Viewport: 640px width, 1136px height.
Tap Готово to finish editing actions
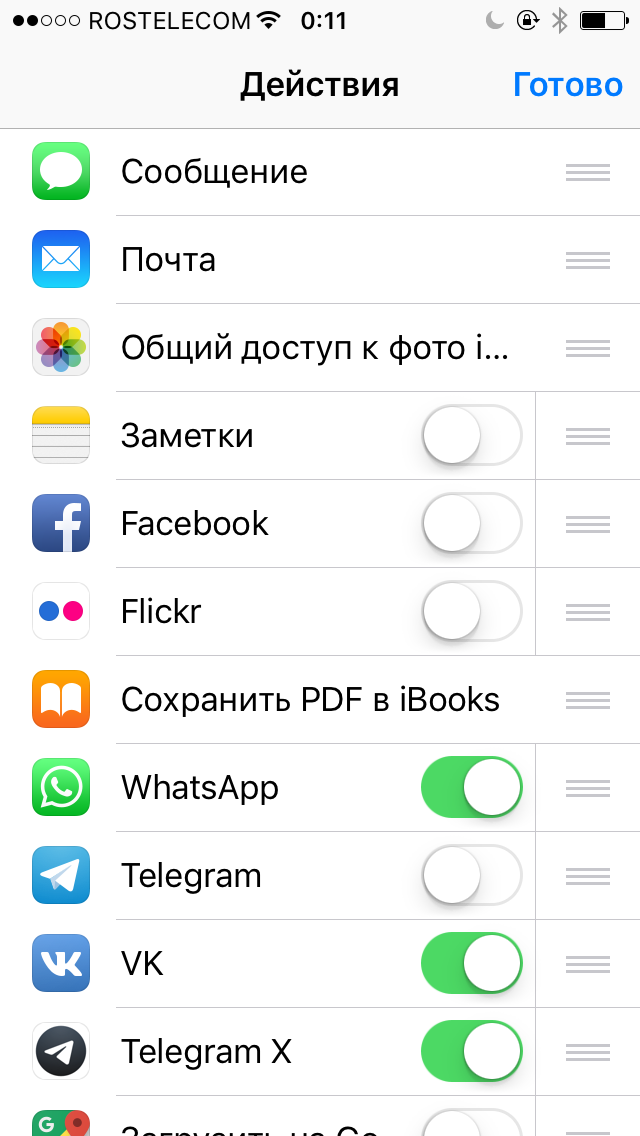(x=567, y=85)
